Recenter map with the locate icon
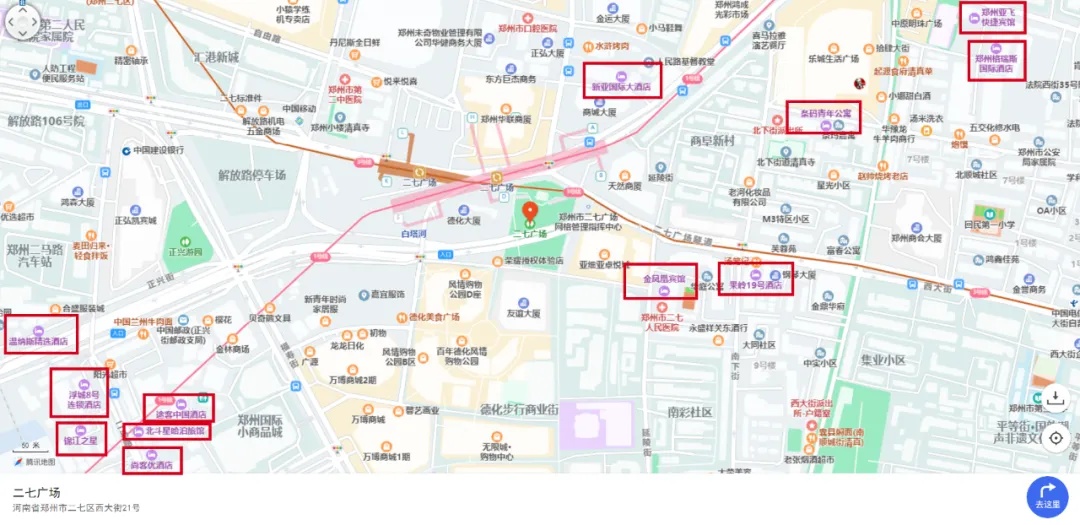1080x525 pixels. (x=1056, y=438)
